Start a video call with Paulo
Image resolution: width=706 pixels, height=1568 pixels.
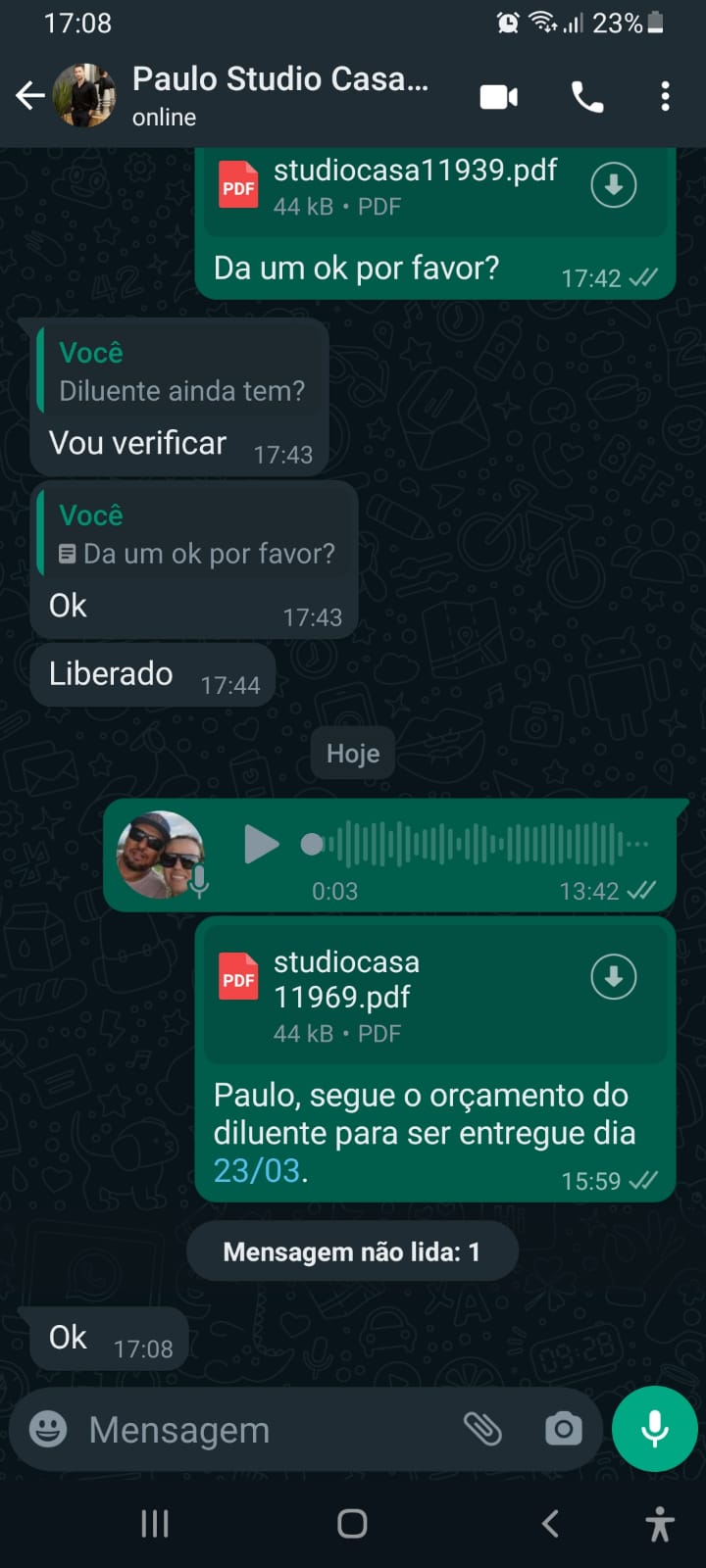498,97
